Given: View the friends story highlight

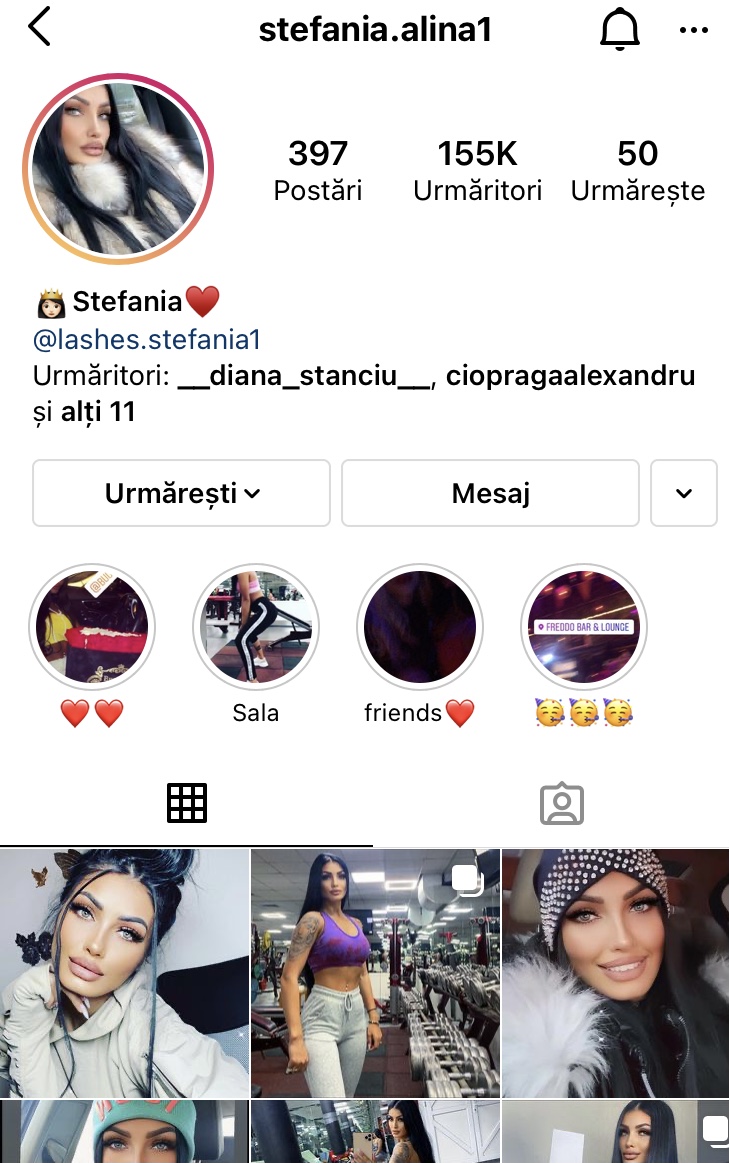Looking at the screenshot, I should click(420, 627).
